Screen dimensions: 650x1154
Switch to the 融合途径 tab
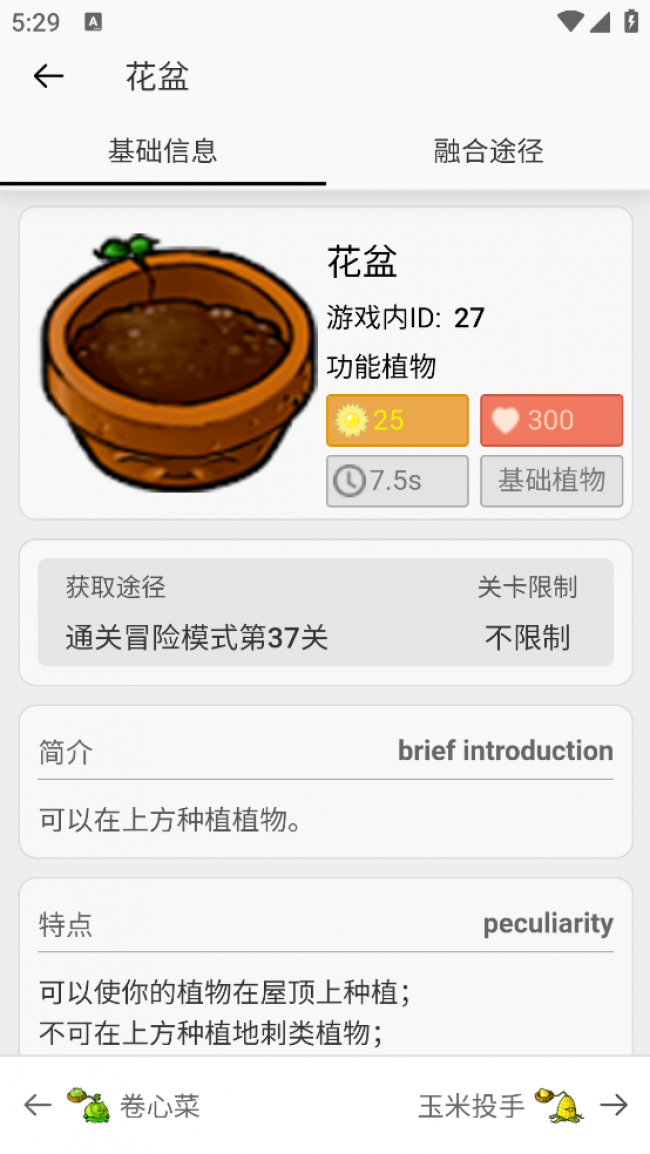[488, 151]
